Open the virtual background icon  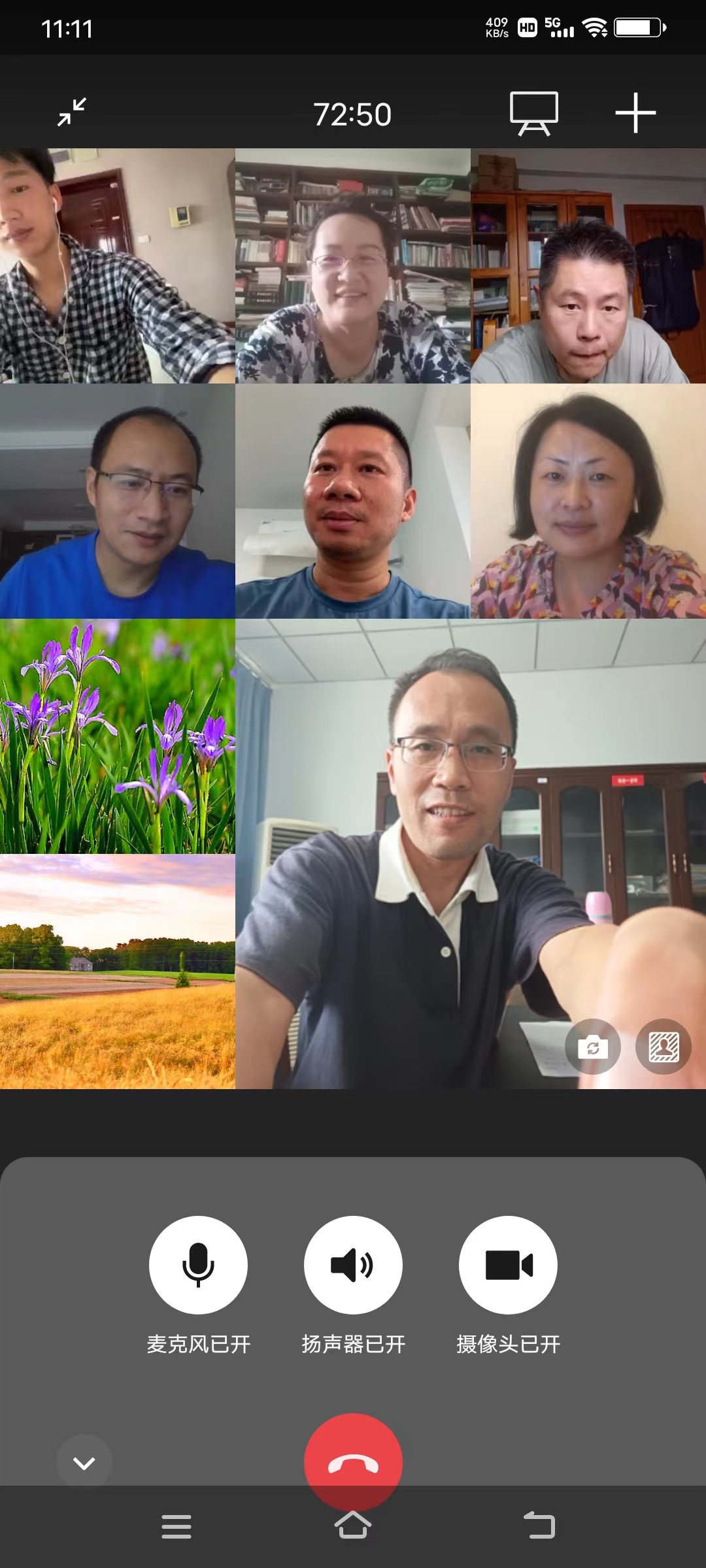tap(664, 1047)
